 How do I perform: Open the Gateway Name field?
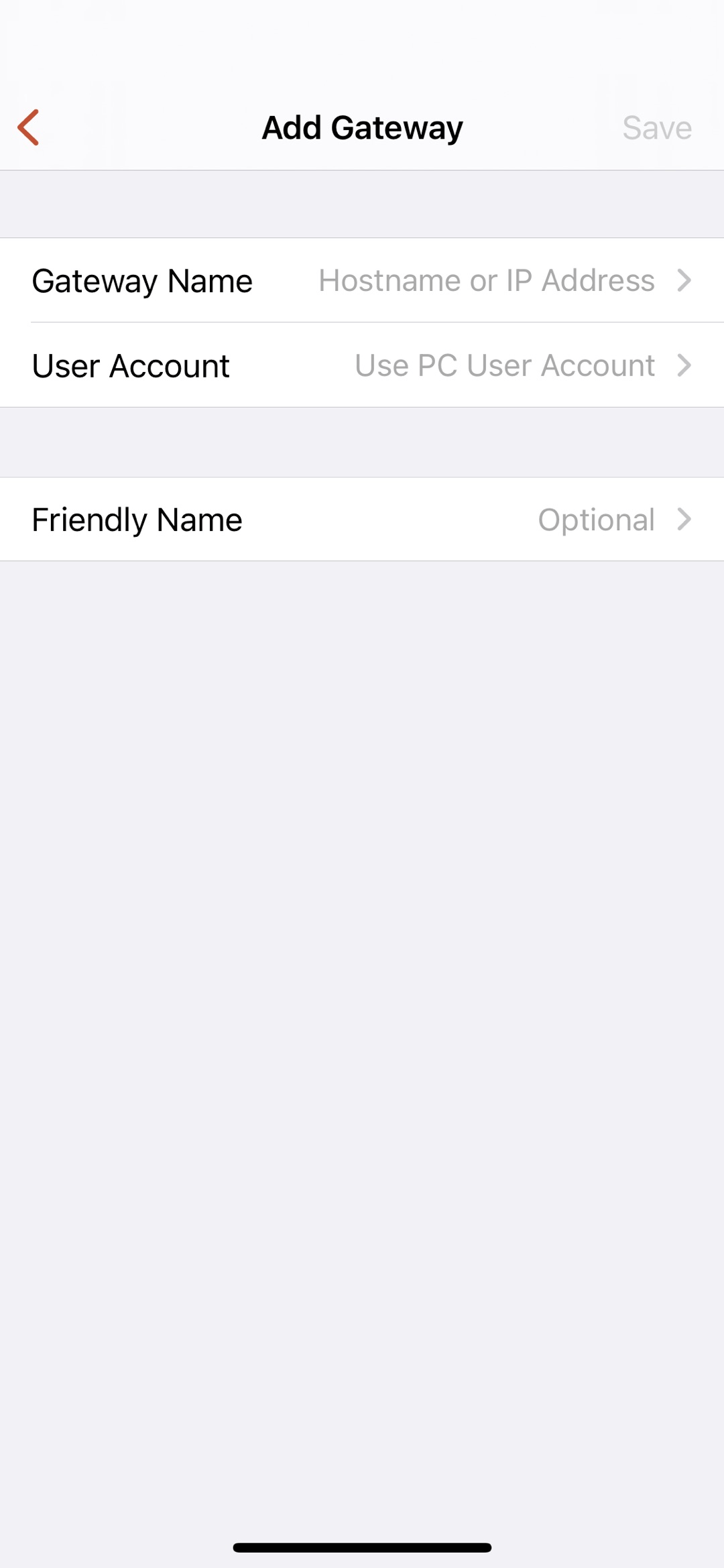362,280
